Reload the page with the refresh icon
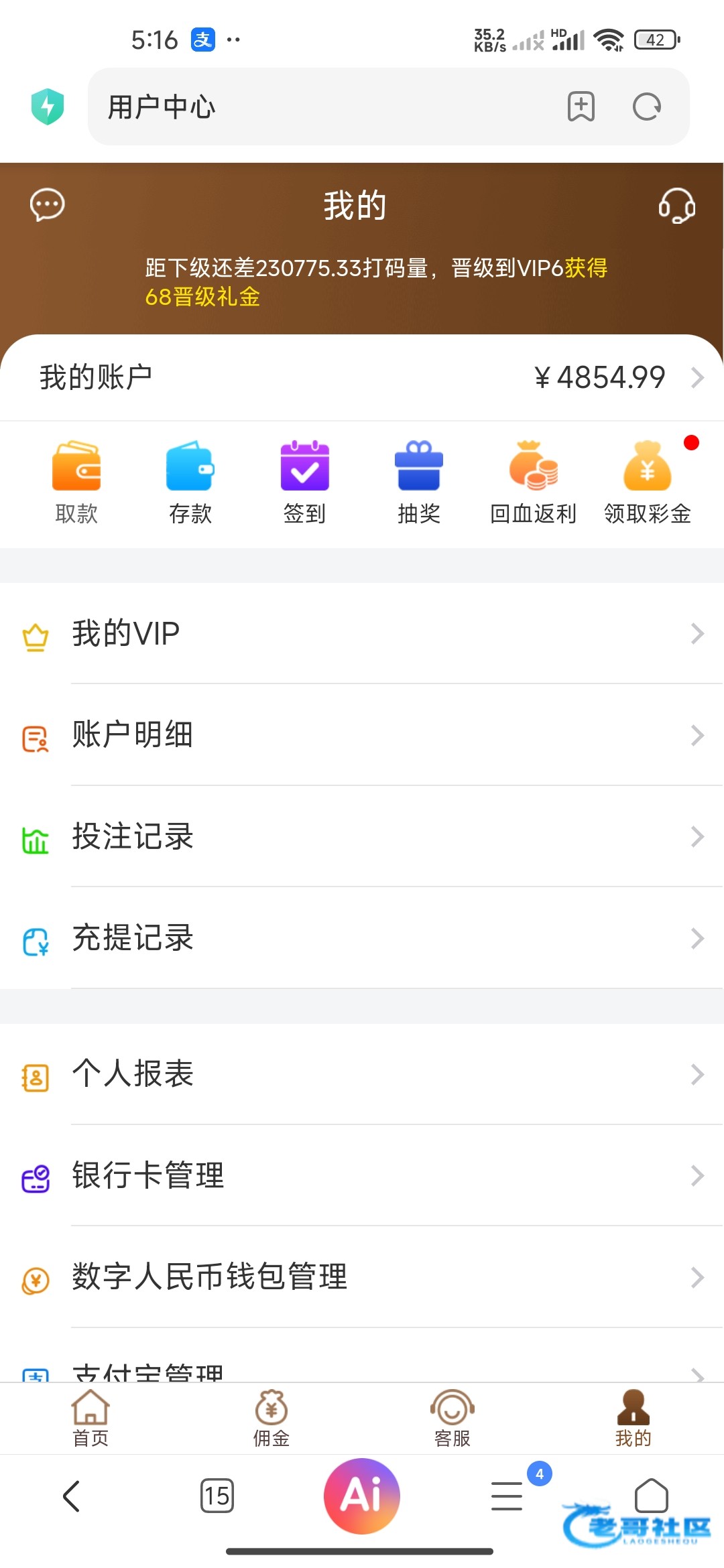This screenshot has width=724, height=1568. pos(647,107)
